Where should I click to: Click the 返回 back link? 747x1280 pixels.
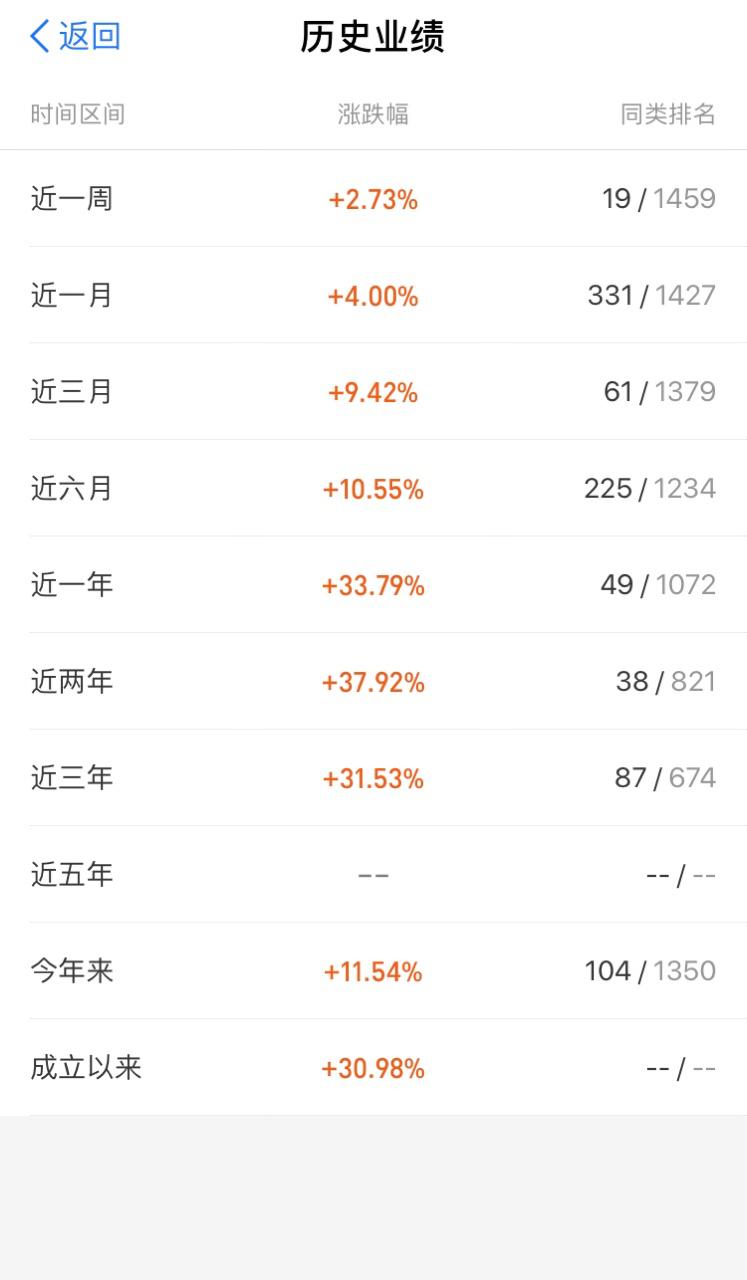(x=90, y=35)
